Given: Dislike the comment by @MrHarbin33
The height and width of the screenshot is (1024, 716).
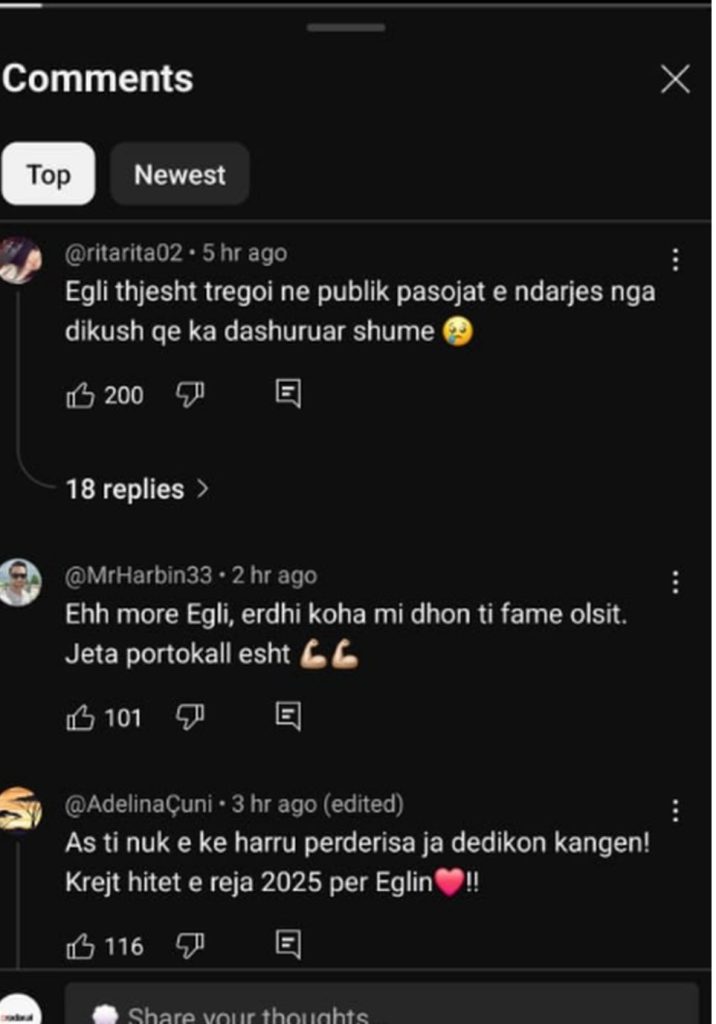Looking at the screenshot, I should pyautogui.click(x=190, y=718).
